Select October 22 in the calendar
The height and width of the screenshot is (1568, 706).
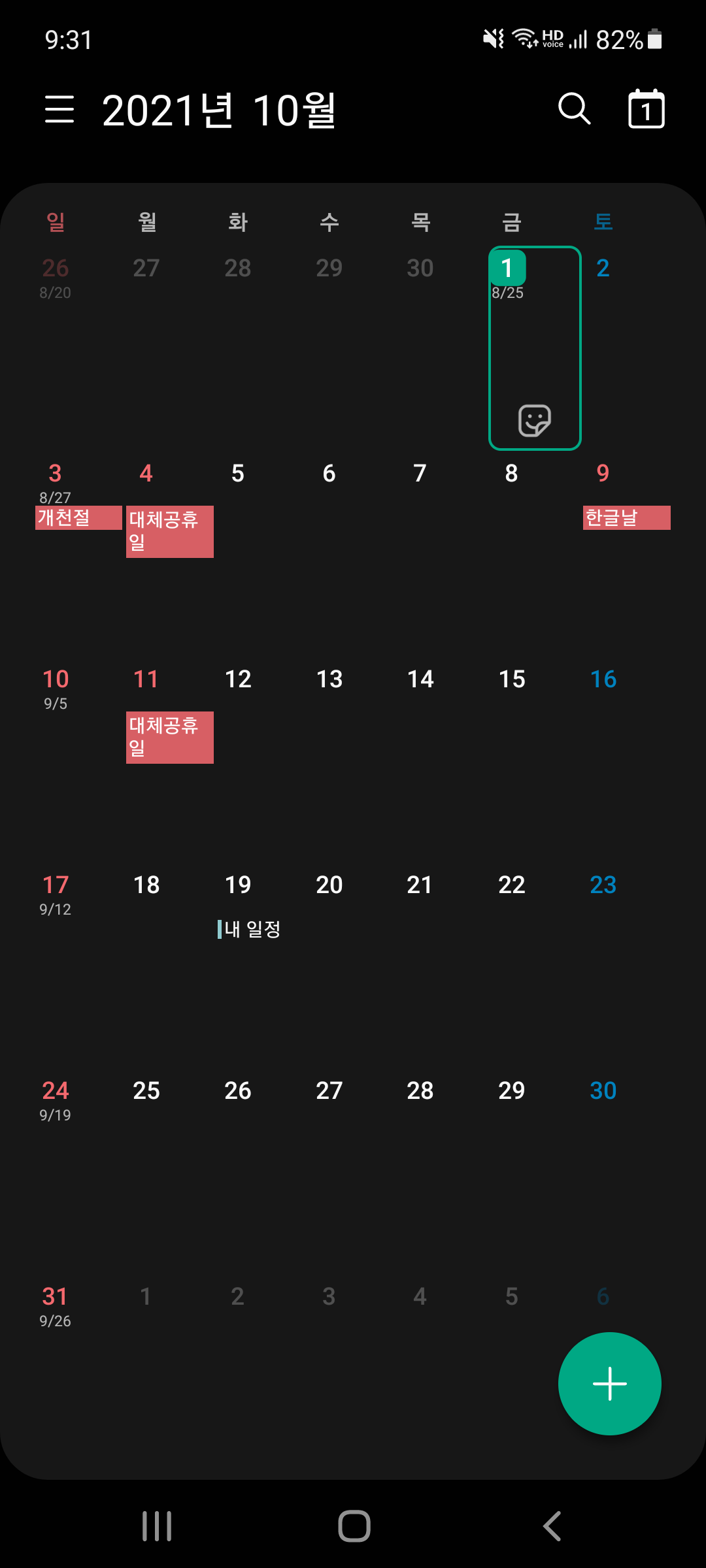[x=512, y=885]
